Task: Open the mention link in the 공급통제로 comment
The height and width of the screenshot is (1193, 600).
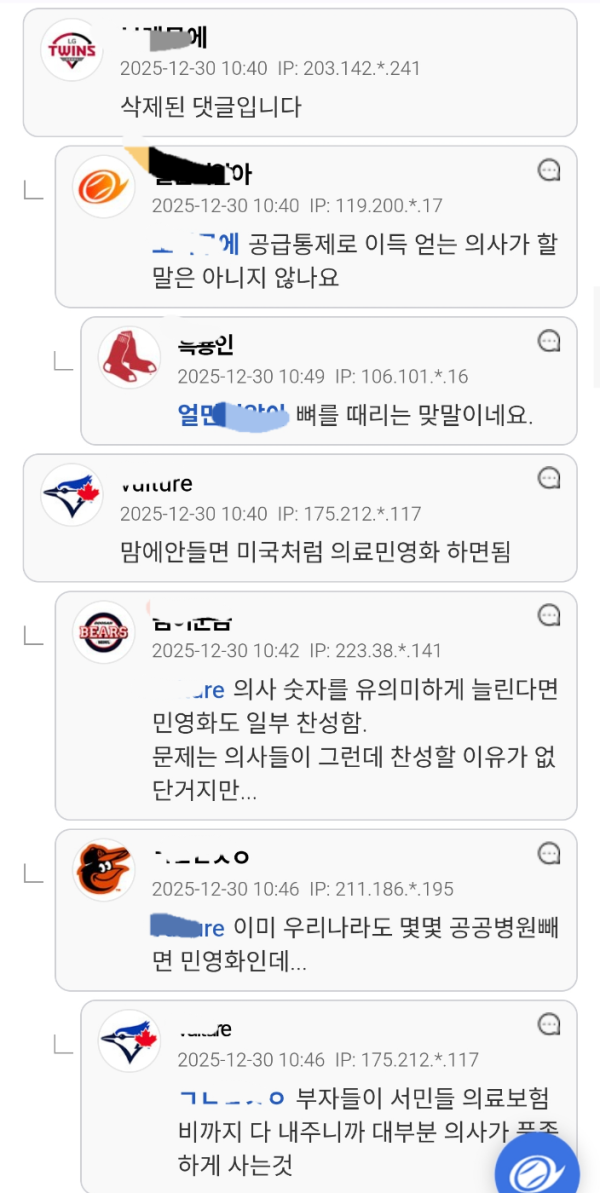Action: (195, 243)
